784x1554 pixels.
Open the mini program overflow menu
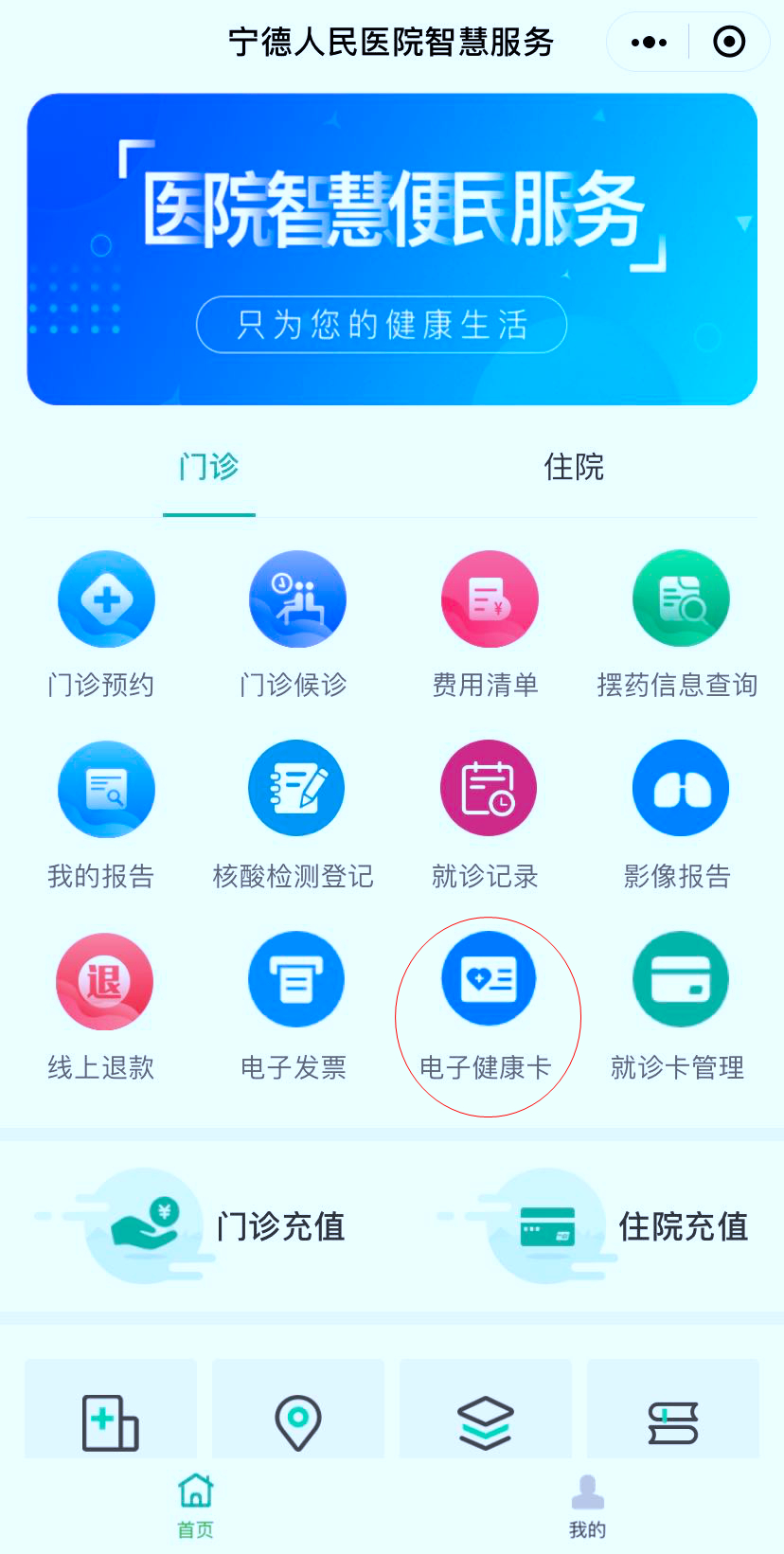point(649,43)
